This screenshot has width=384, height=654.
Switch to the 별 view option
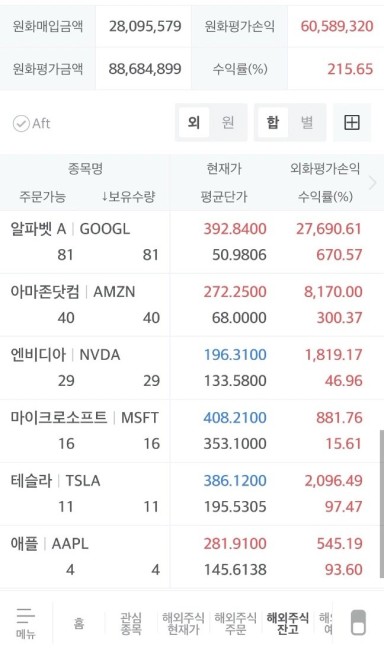(307, 123)
